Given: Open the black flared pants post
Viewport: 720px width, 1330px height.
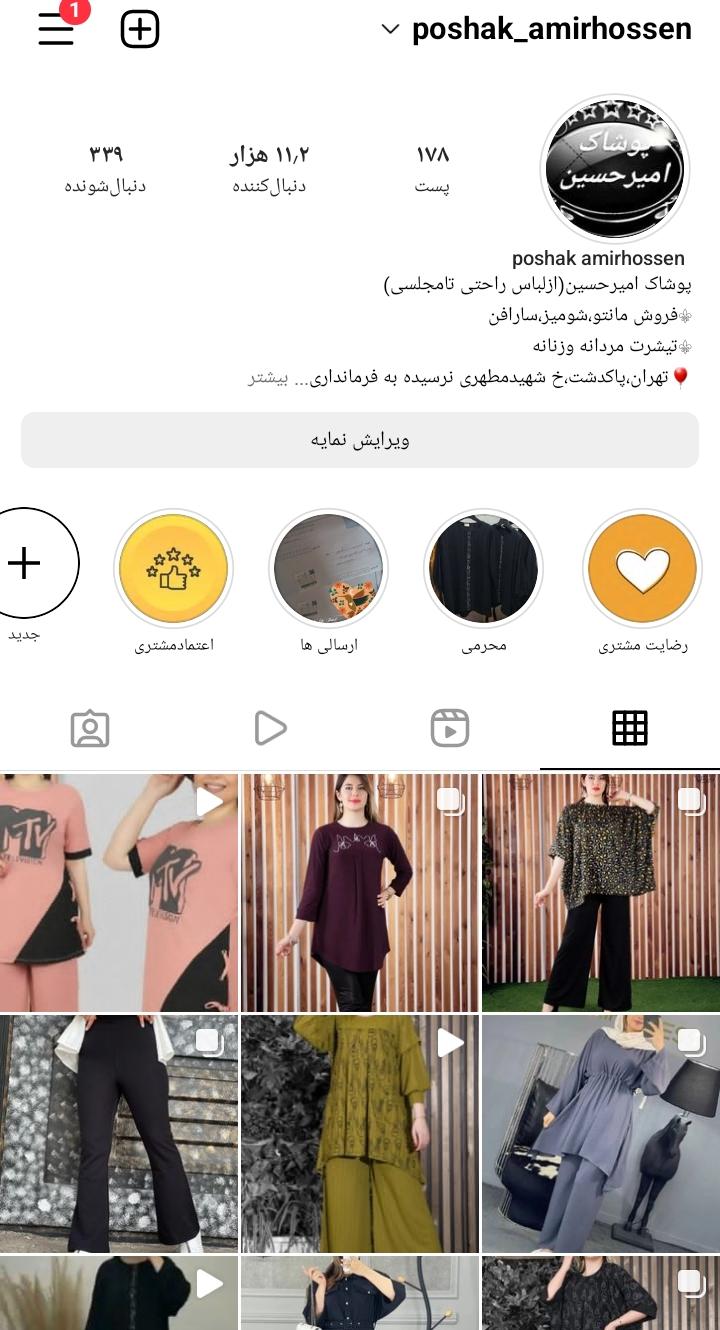Looking at the screenshot, I should pyautogui.click(x=119, y=1134).
